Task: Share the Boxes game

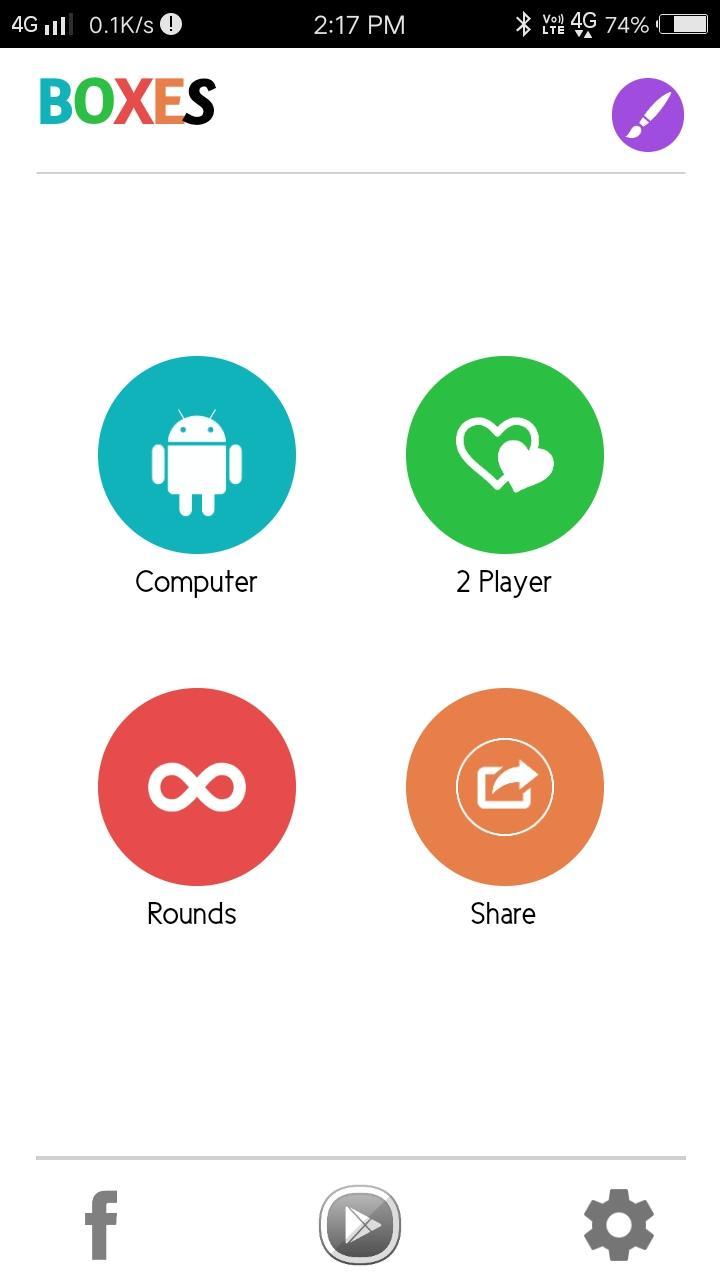Action: tap(504, 786)
